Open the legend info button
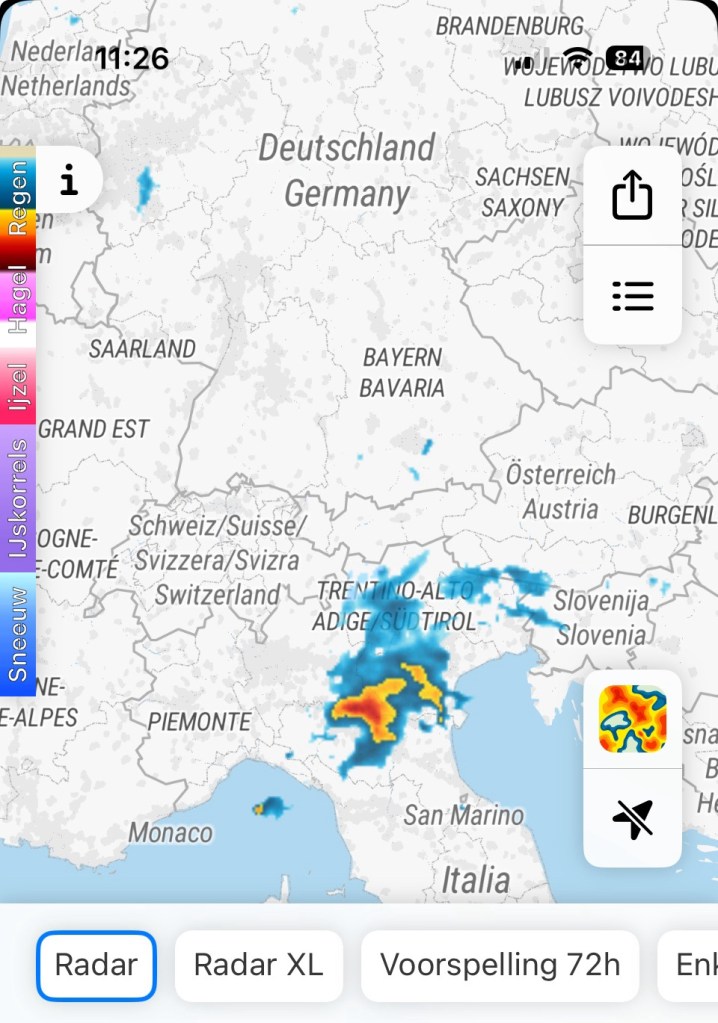The image size is (718, 1023). point(68,181)
